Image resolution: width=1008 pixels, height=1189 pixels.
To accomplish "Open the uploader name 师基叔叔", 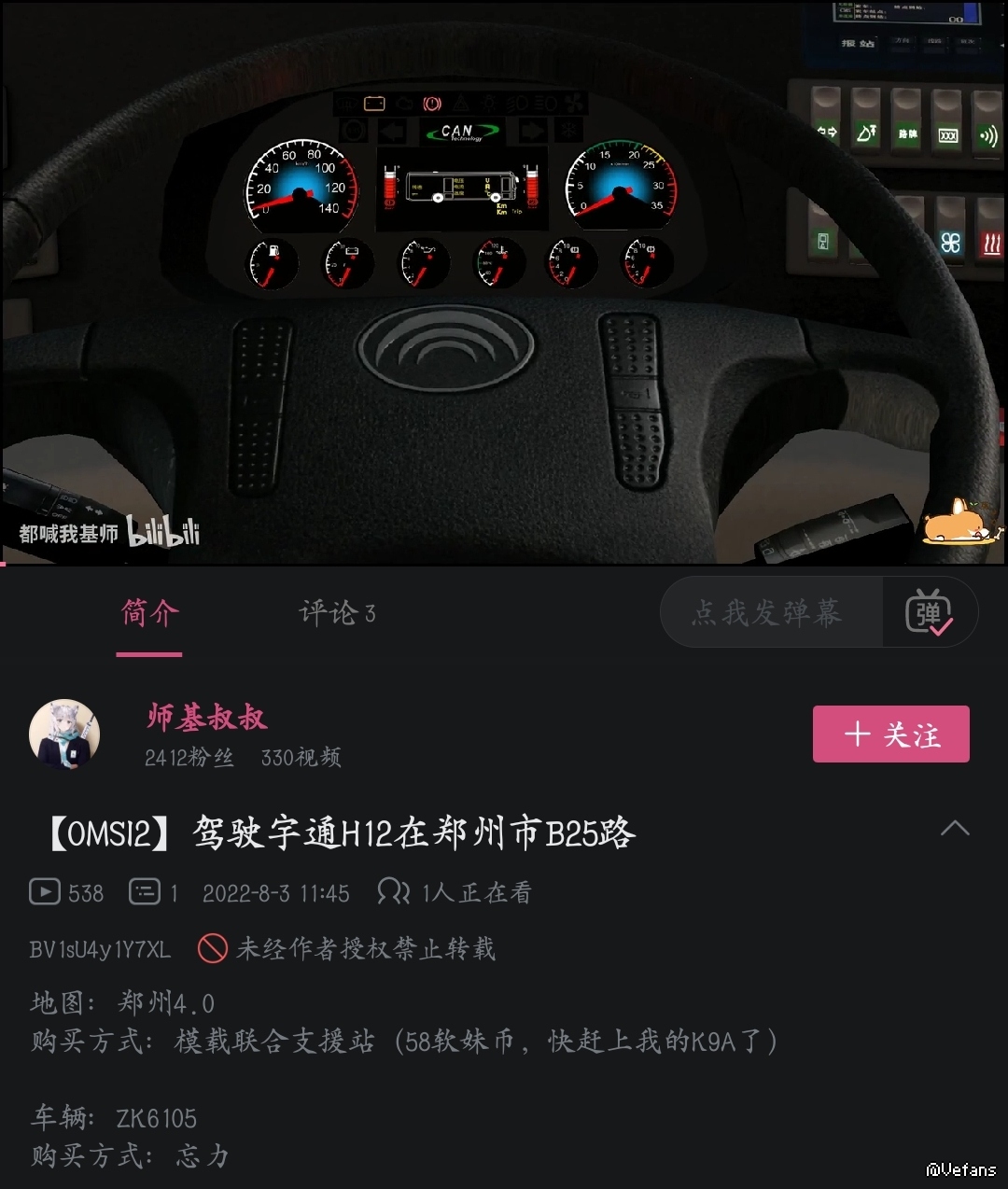I will (x=207, y=717).
